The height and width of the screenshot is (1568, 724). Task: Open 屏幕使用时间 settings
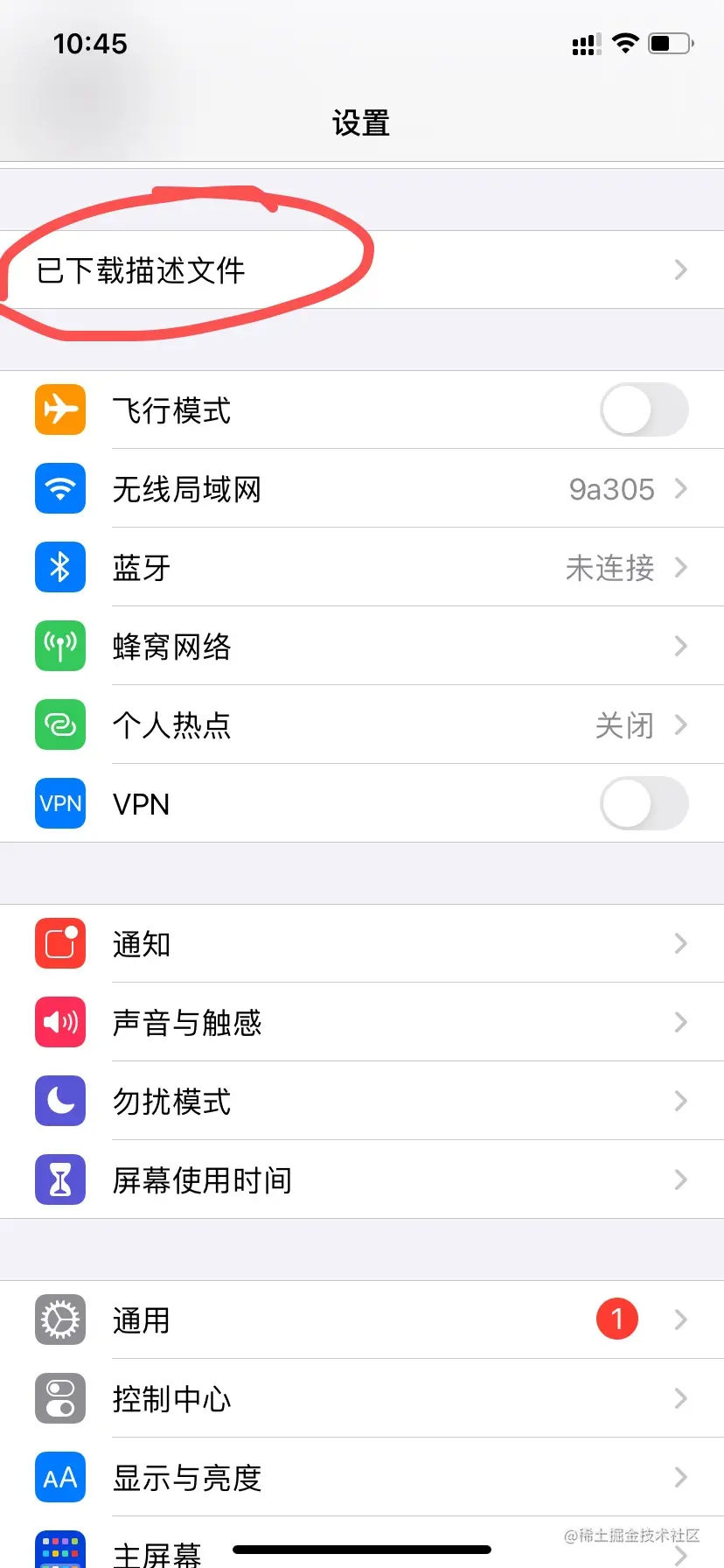[x=362, y=1180]
